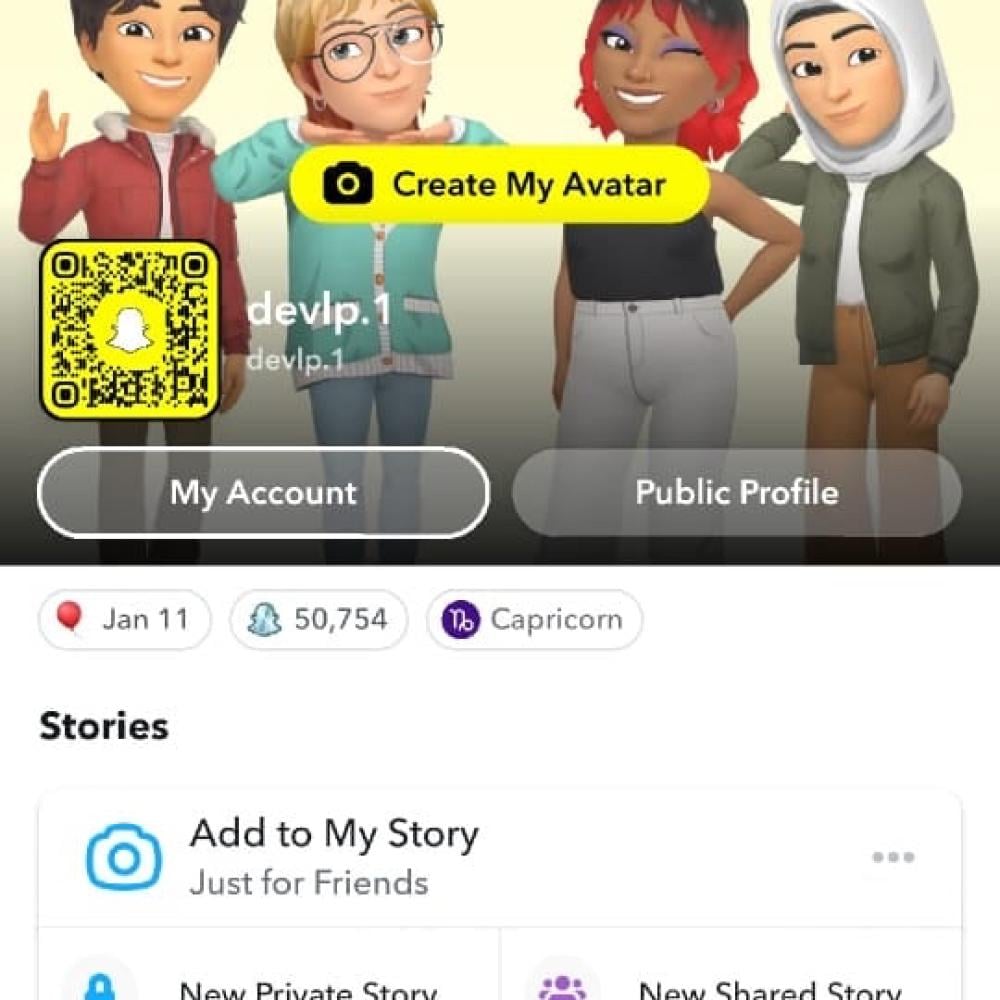Tap the Create My Avatar button
Image resolution: width=1000 pixels, height=1000 pixels.
click(499, 184)
